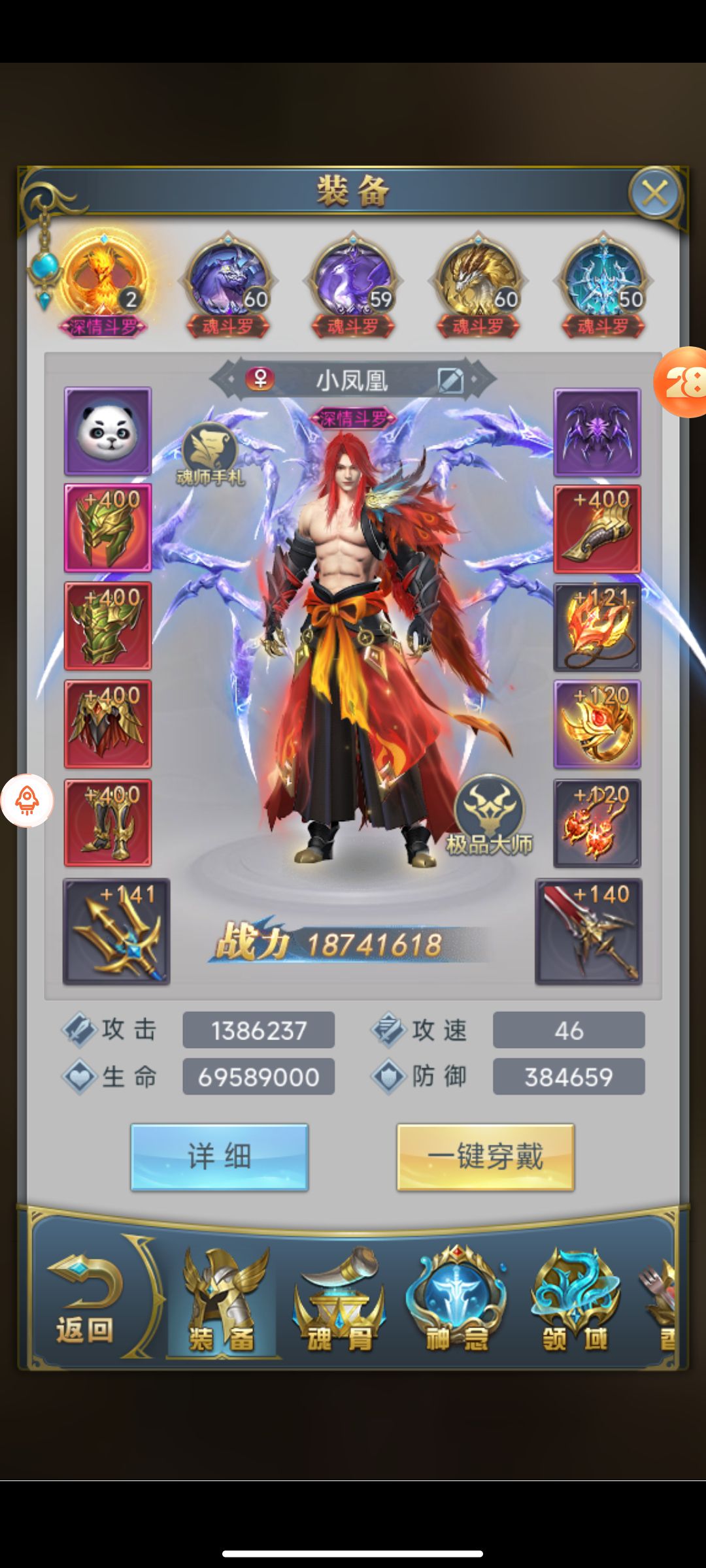Tap 一键穿戴 to auto-equip gear
The image size is (706, 1568).
(x=485, y=1157)
